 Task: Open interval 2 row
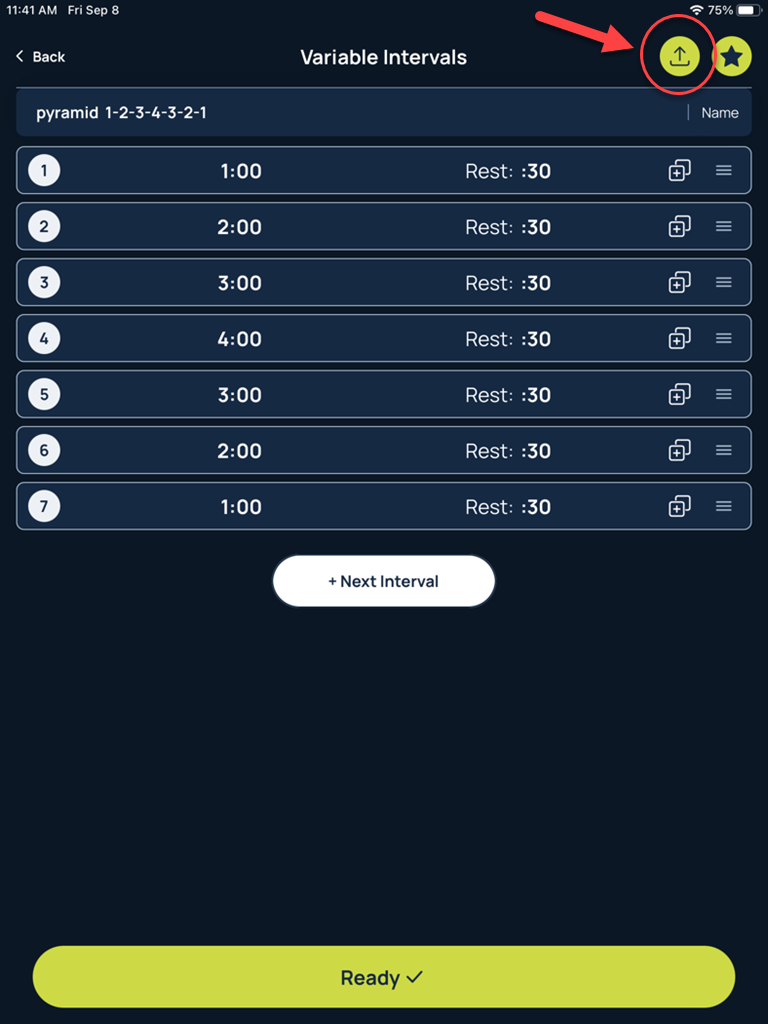point(241,227)
